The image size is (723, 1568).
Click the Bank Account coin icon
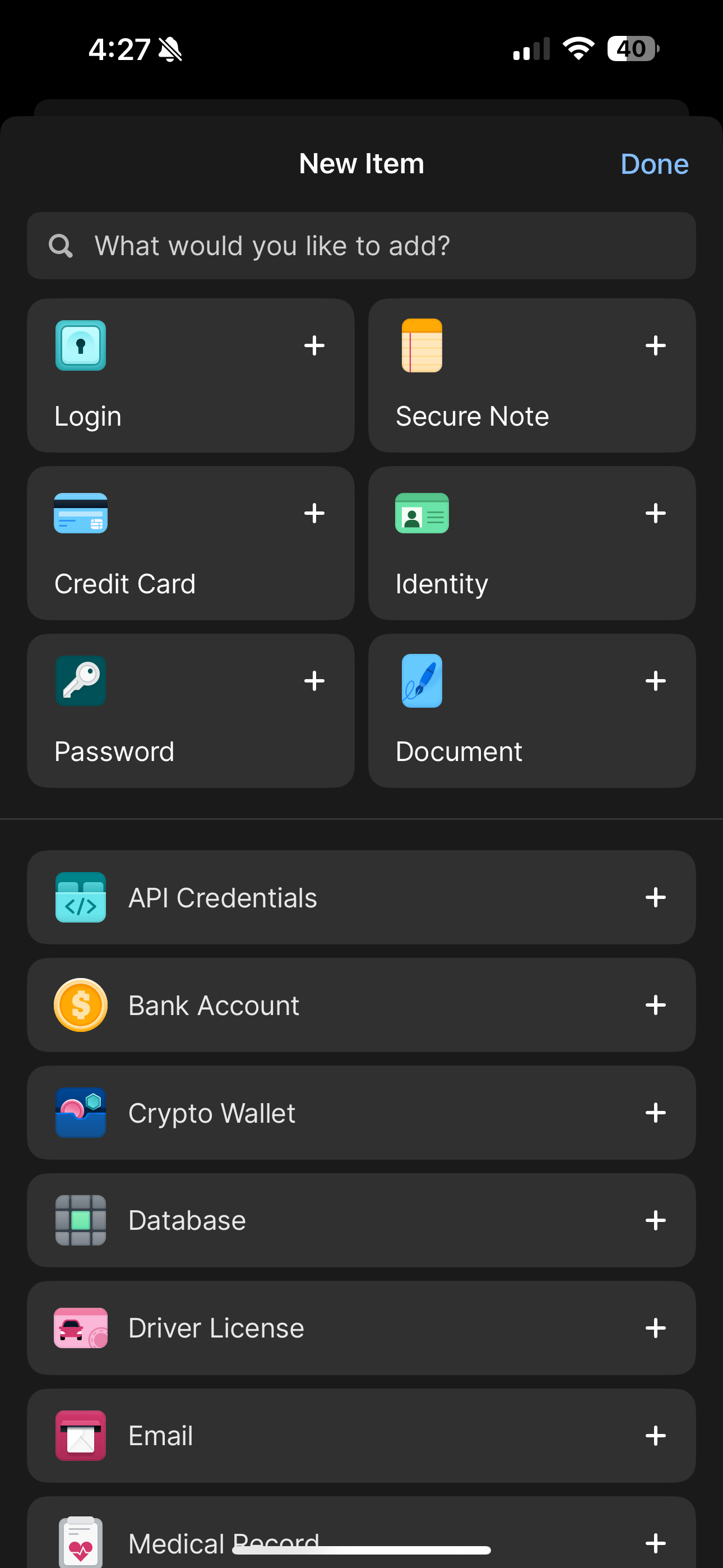pyautogui.click(x=80, y=1005)
